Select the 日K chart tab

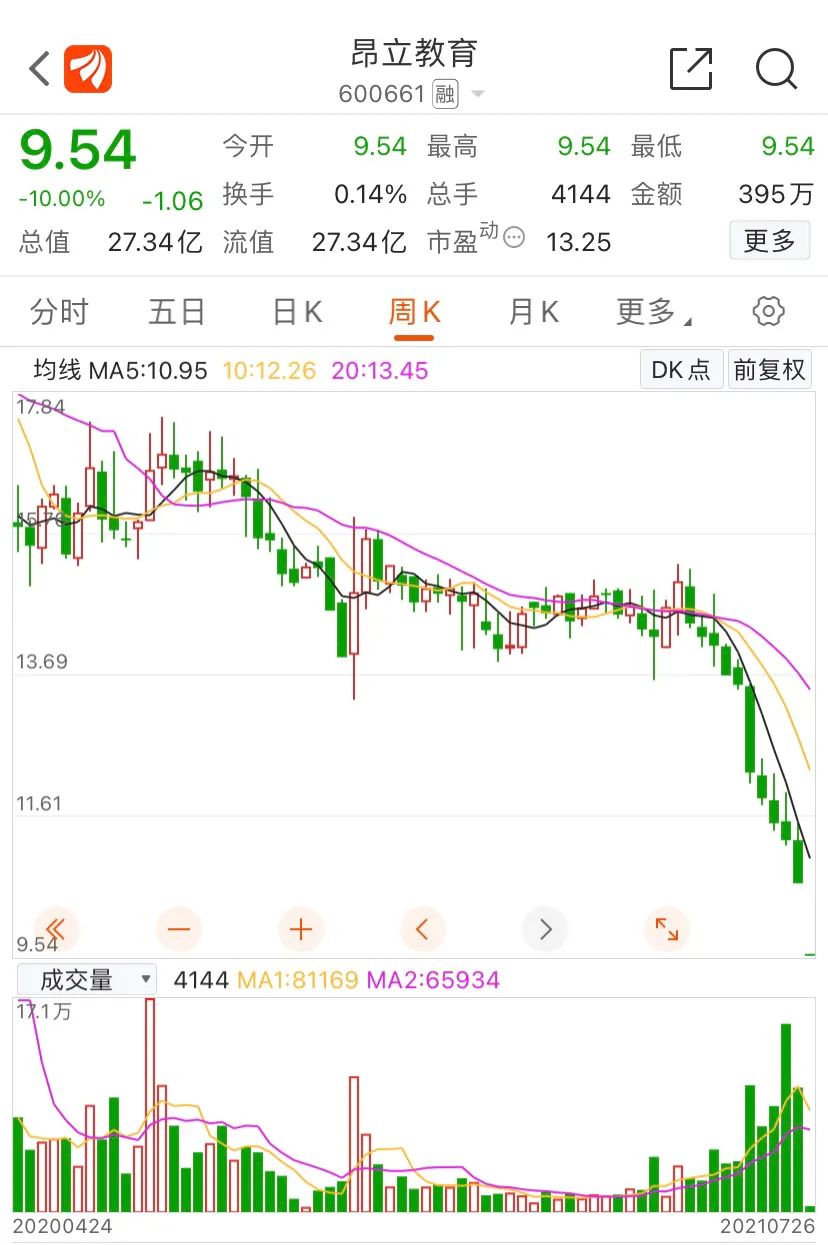click(x=297, y=312)
